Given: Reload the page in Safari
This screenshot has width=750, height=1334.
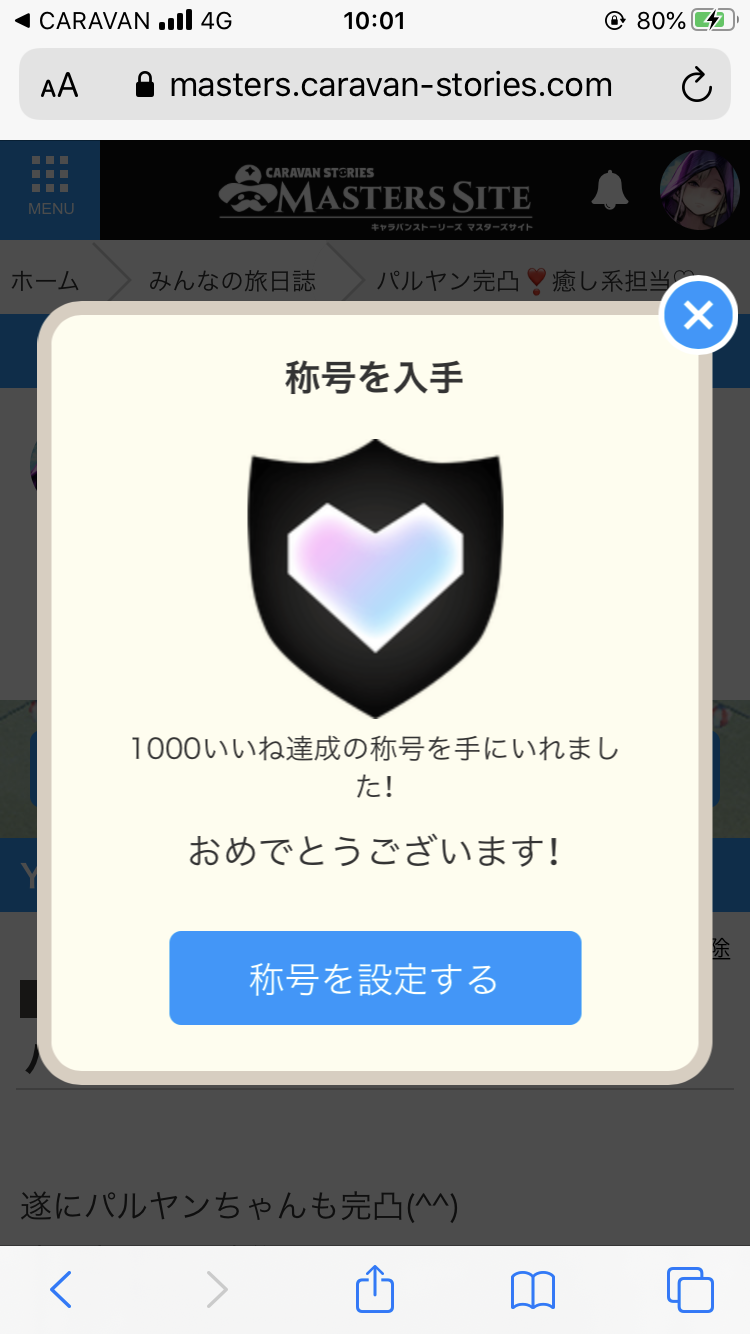Looking at the screenshot, I should [x=696, y=85].
